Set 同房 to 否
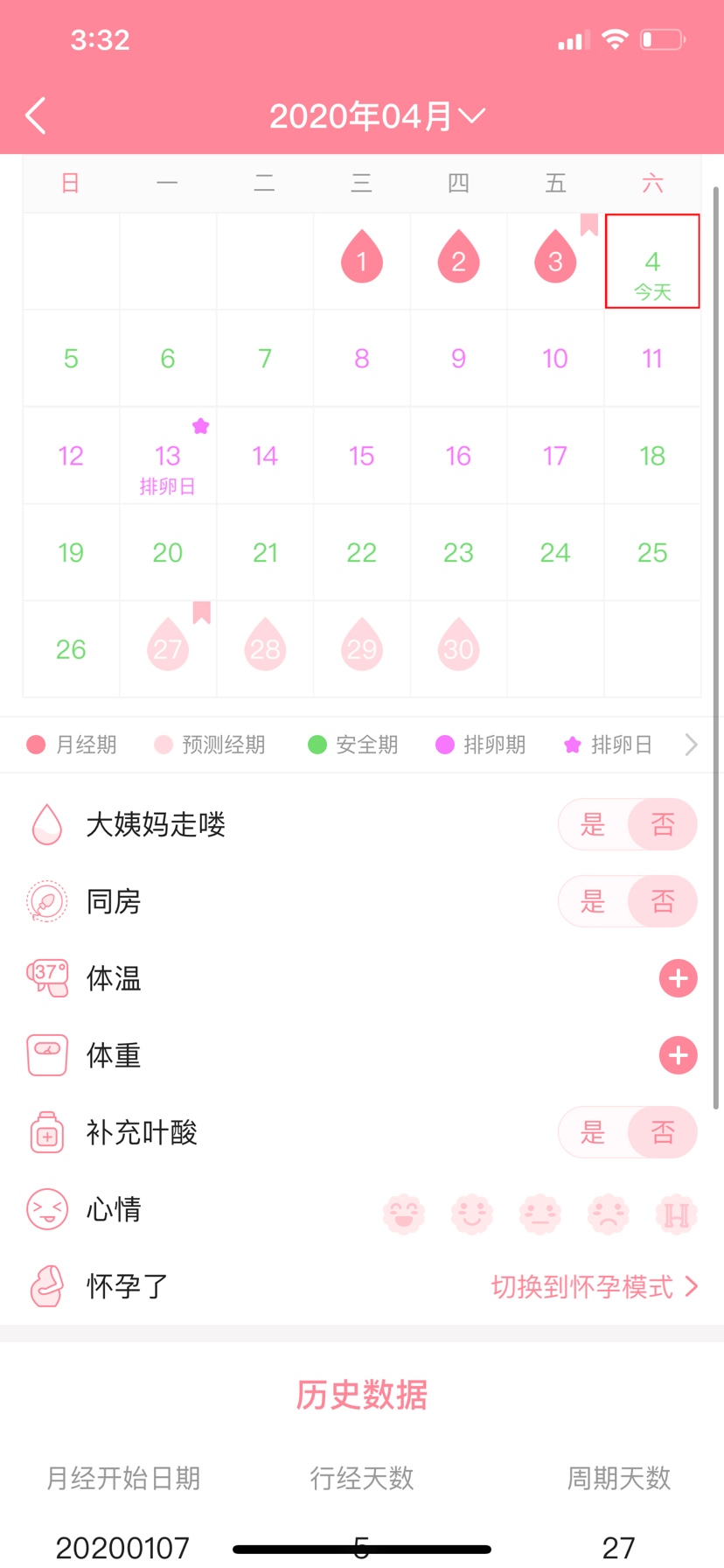Viewport: 724px width, 1568px height. click(662, 901)
